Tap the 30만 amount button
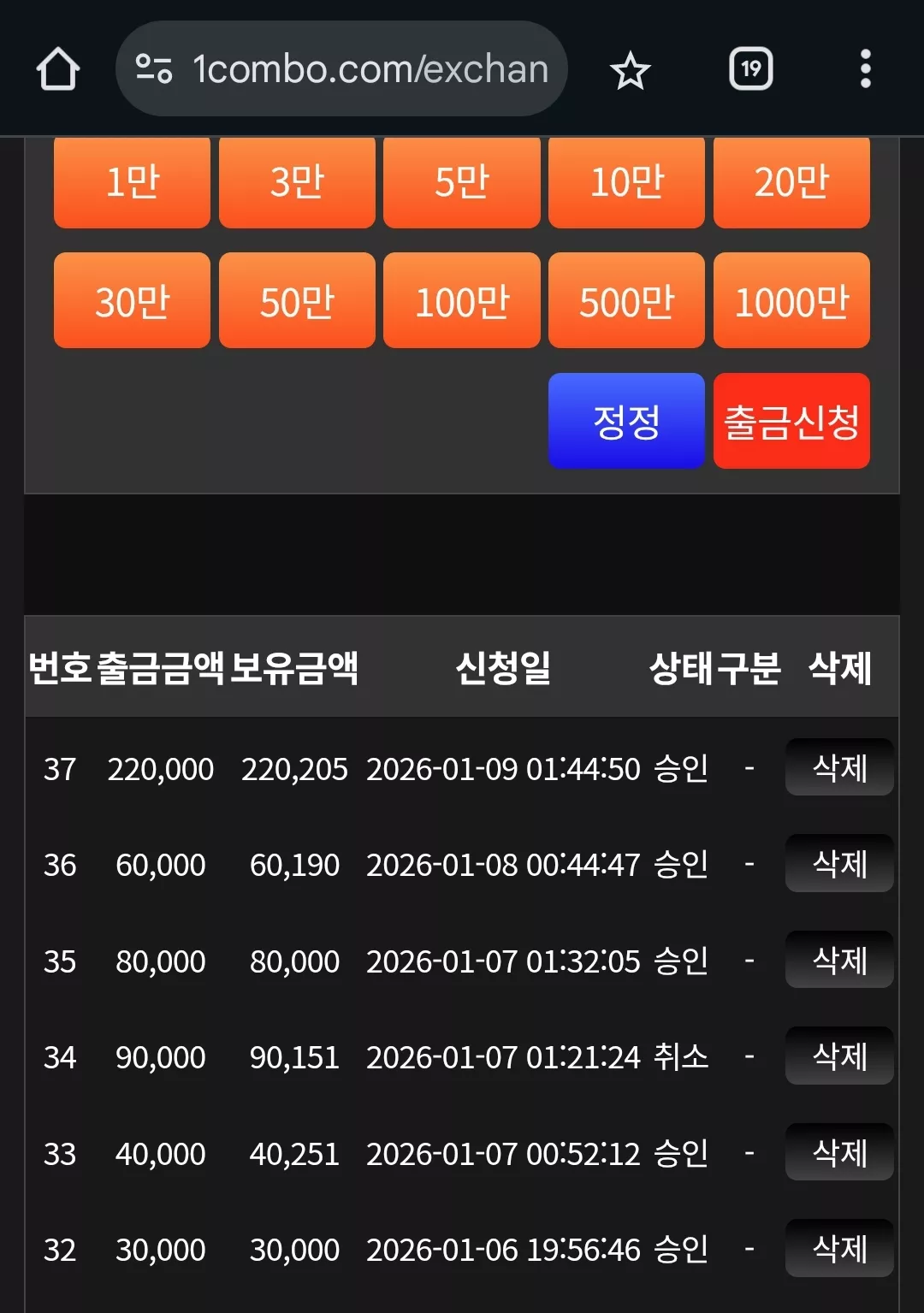This screenshot has width=924, height=1313. click(x=132, y=300)
